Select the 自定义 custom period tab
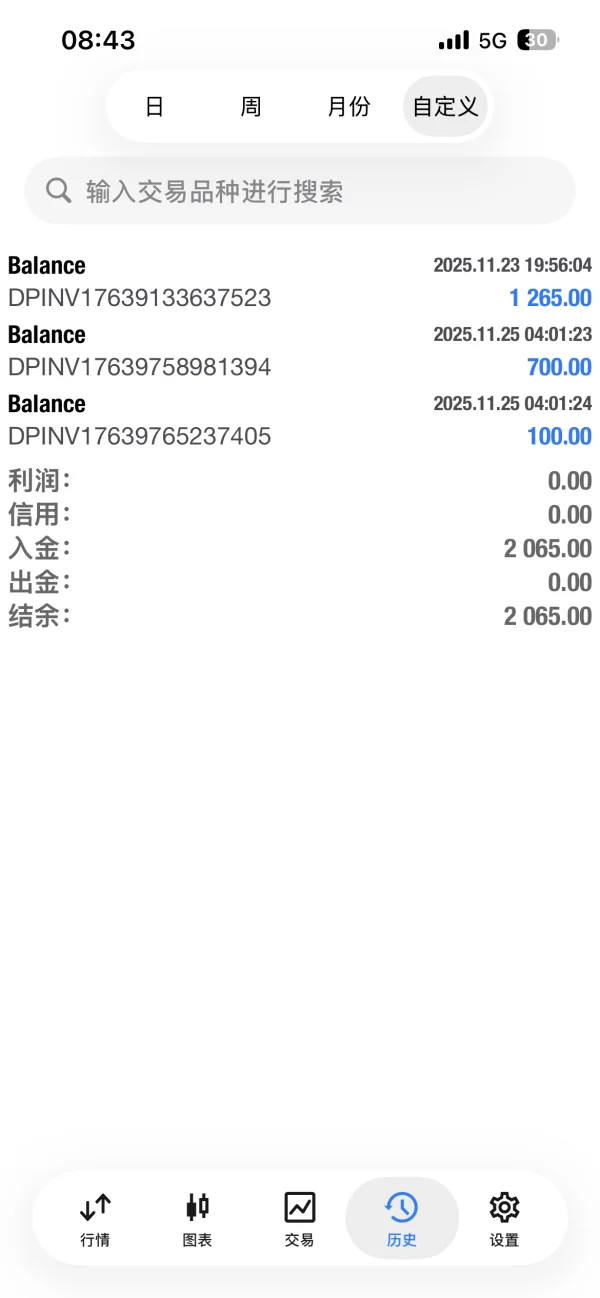600x1298 pixels. (x=445, y=107)
